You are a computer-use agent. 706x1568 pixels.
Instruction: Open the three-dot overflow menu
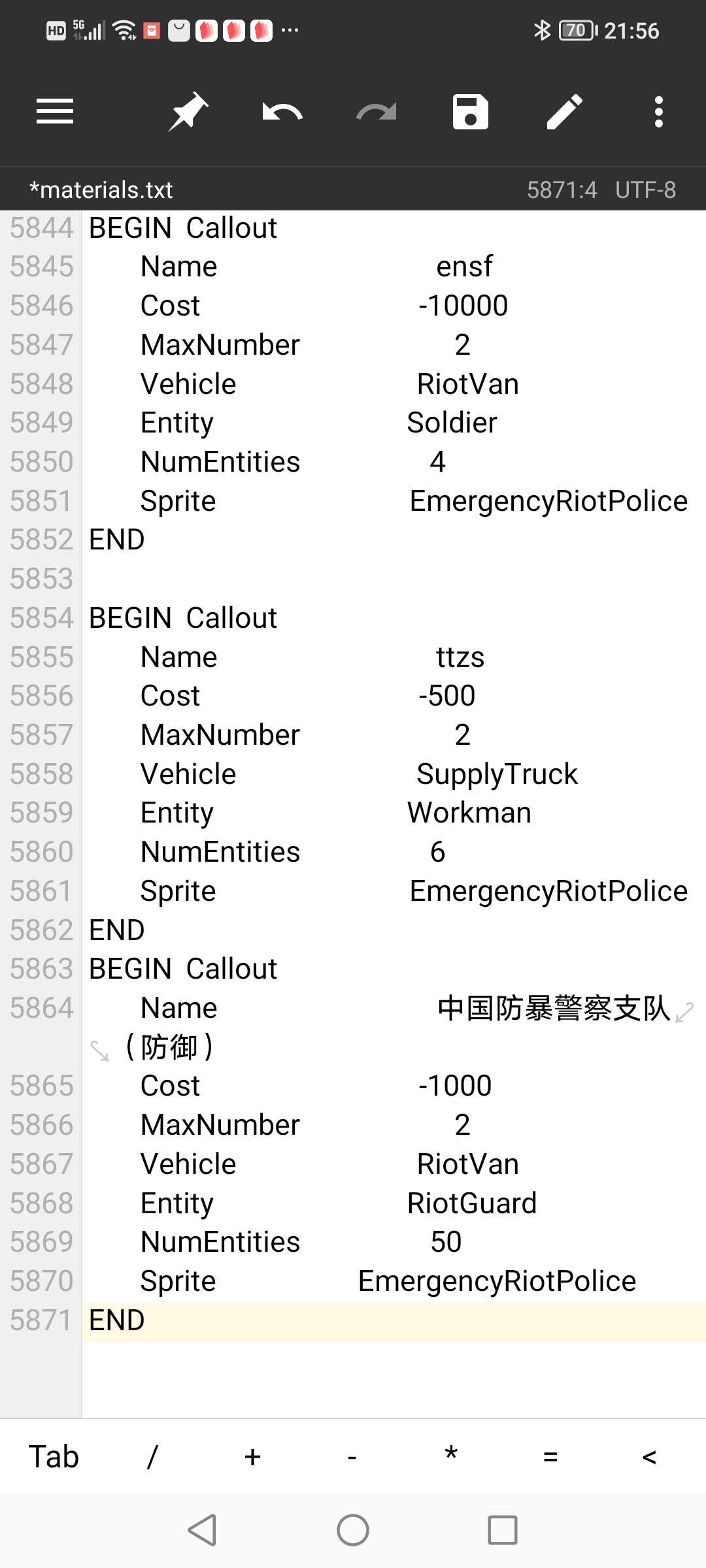point(659,112)
